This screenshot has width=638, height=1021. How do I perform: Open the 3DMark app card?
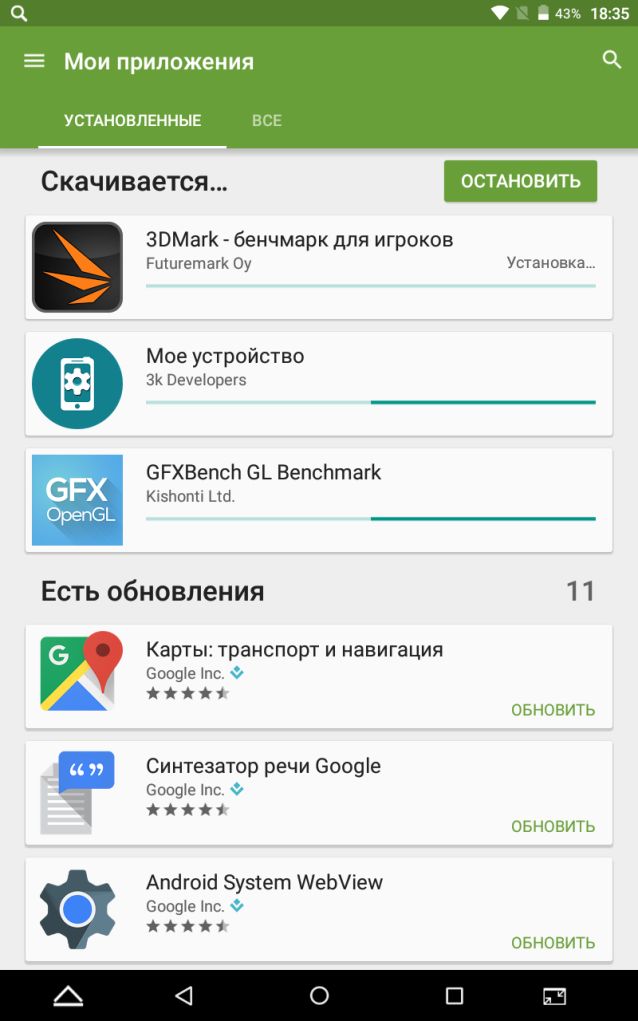coord(318,267)
